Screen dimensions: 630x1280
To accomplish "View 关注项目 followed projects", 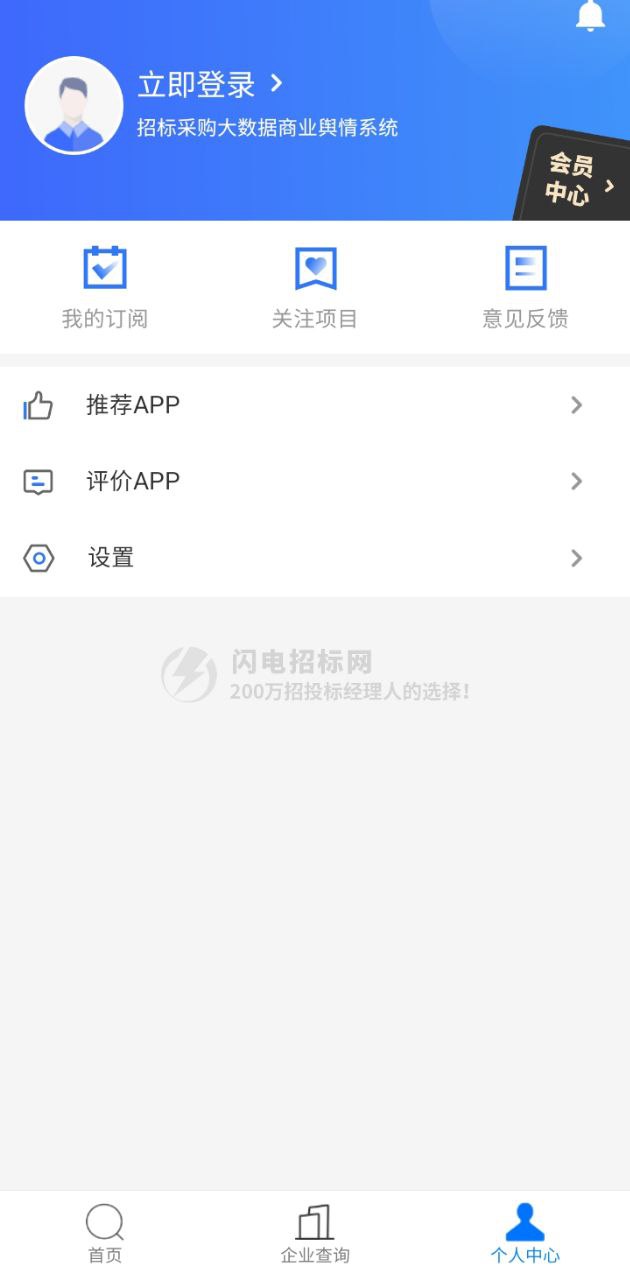I will (x=315, y=287).
